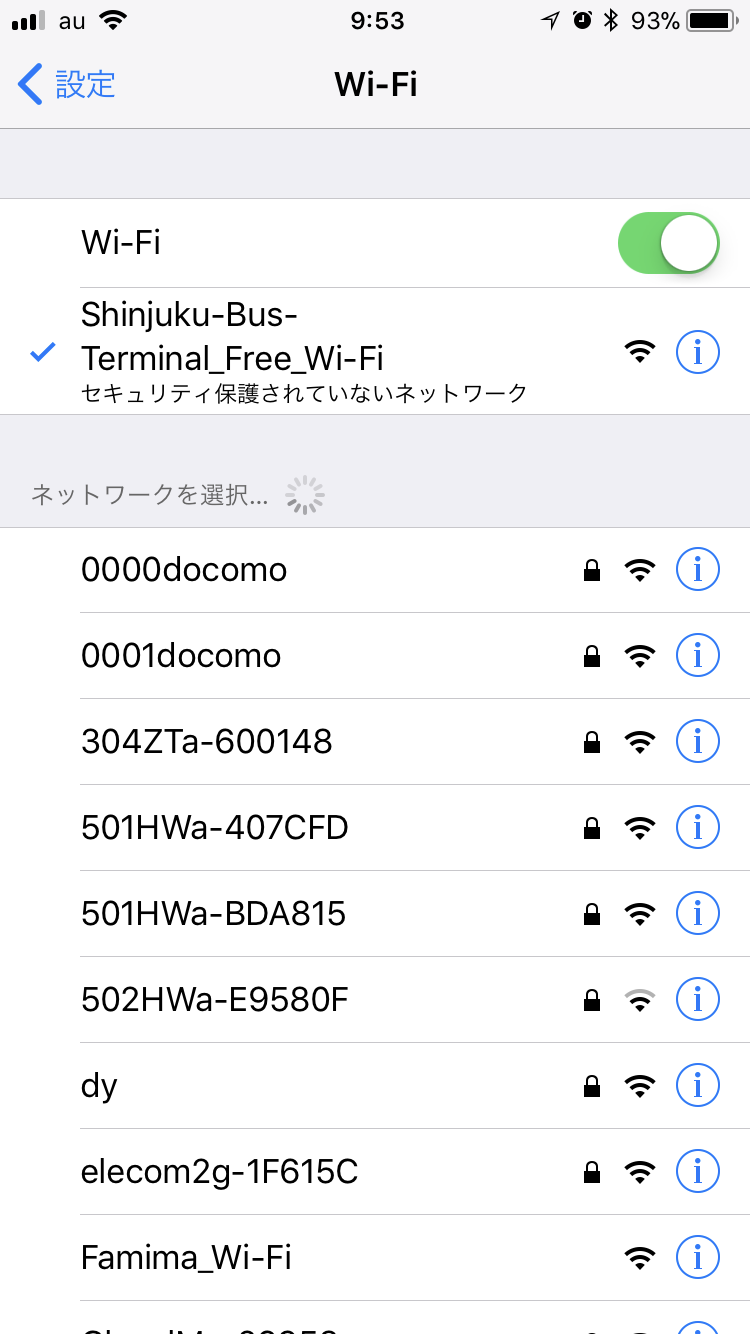Screen dimensions: 750x1334
Task: Show details of elecom2g-1F615C
Action: 698,1171
